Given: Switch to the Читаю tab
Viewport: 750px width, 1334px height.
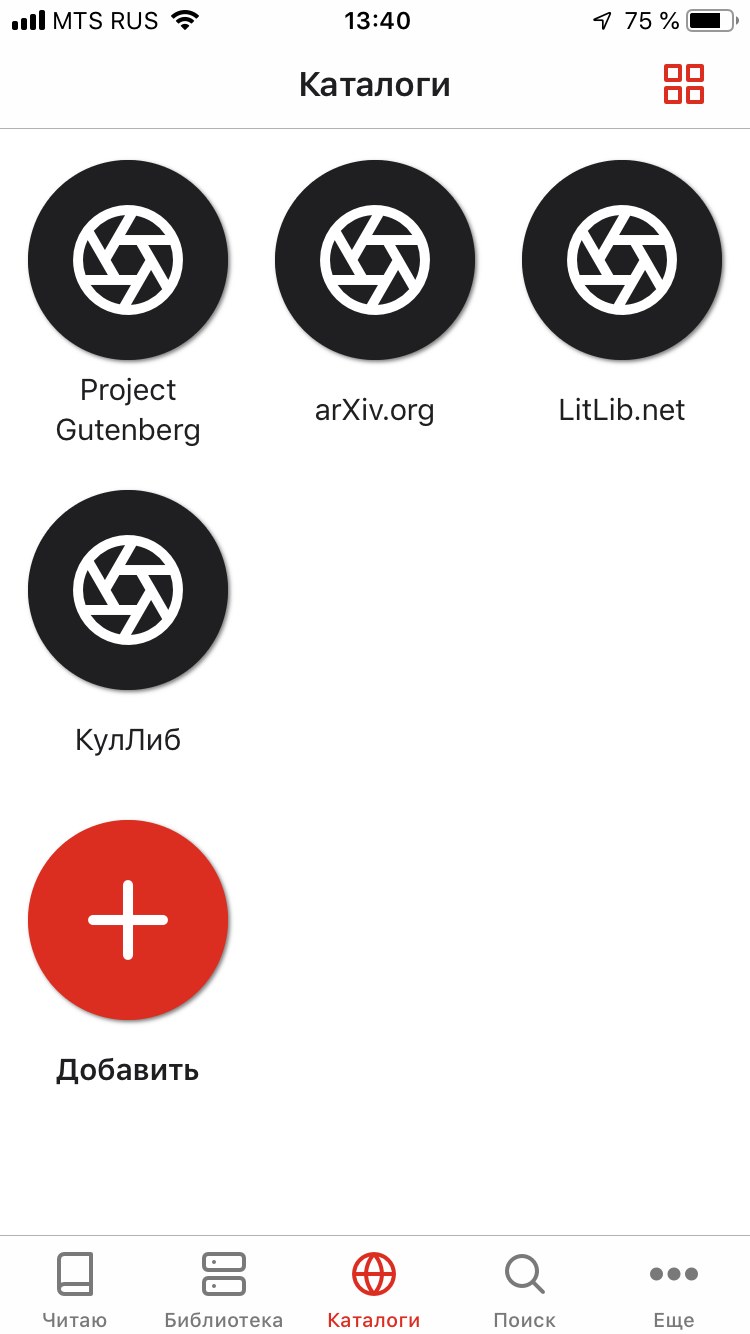Looking at the screenshot, I should click(75, 1290).
